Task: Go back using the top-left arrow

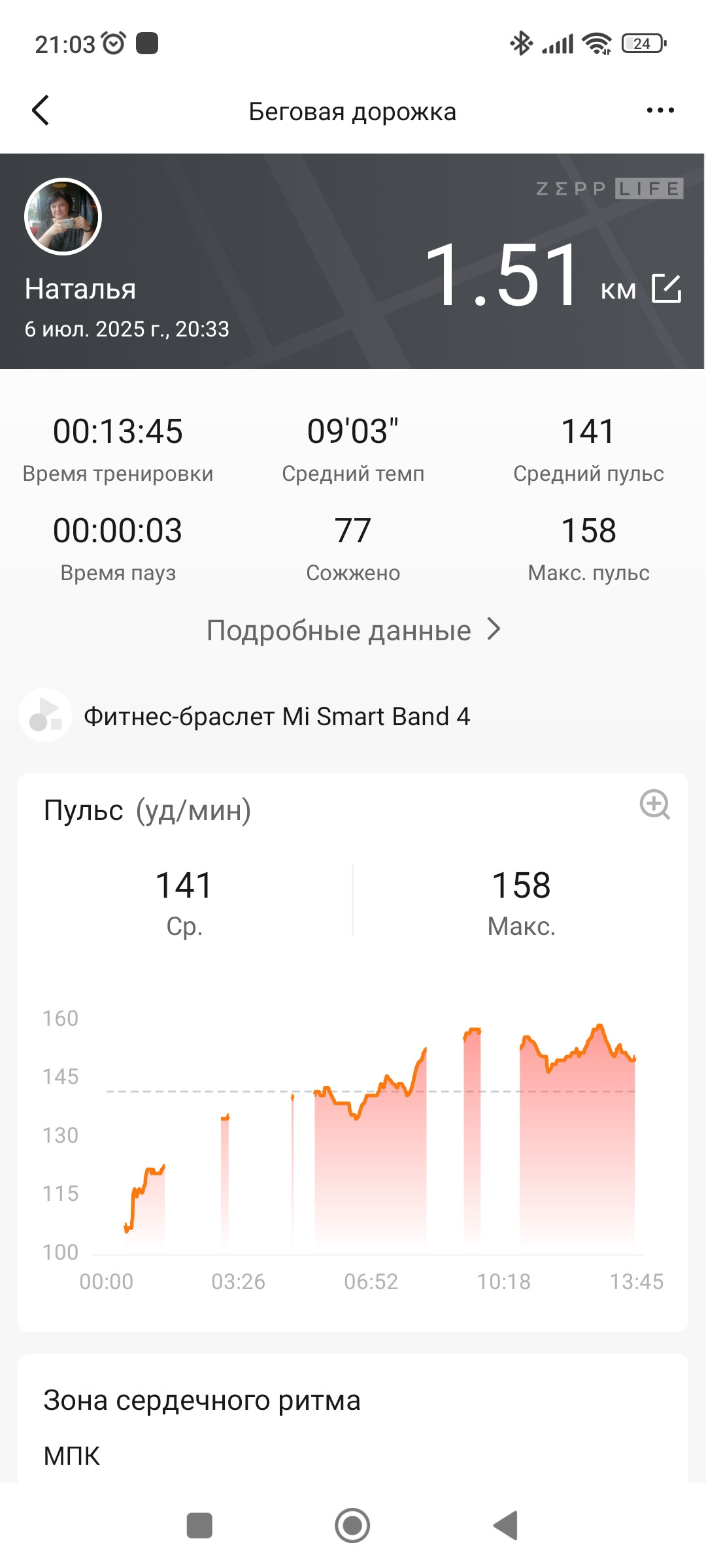Action: click(41, 110)
